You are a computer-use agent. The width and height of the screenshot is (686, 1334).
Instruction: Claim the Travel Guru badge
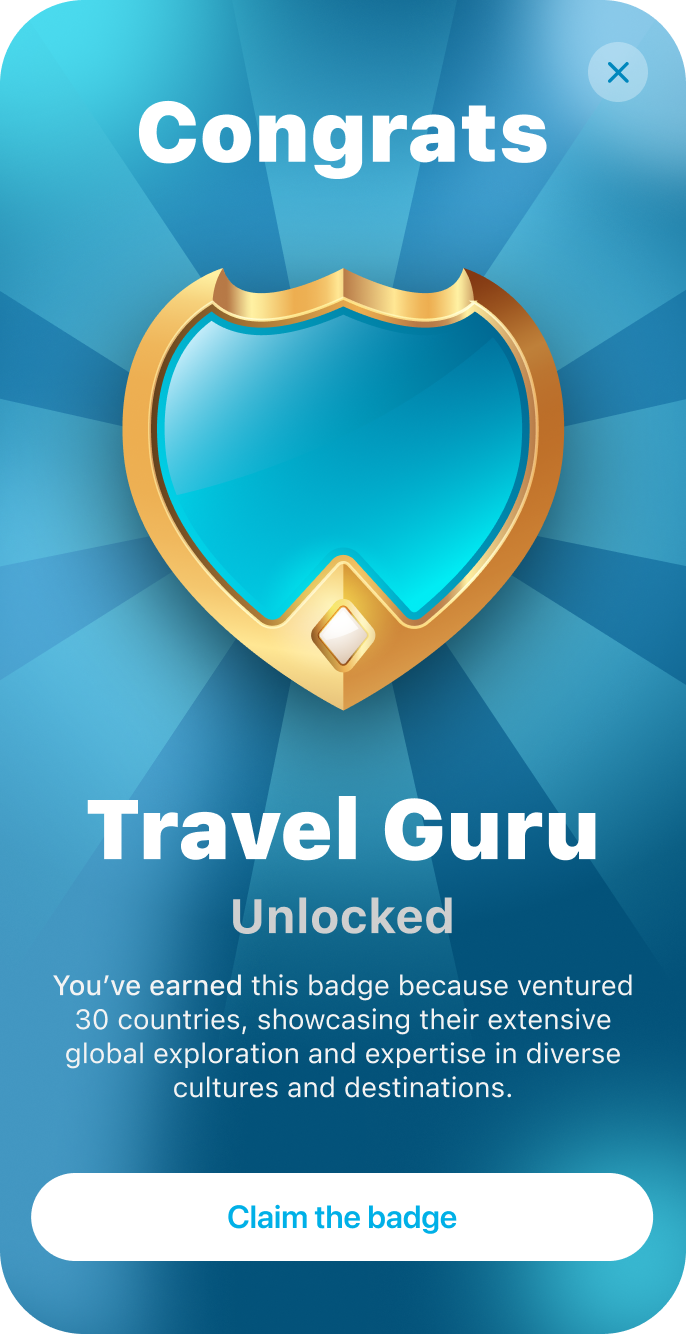pyautogui.click(x=342, y=1217)
